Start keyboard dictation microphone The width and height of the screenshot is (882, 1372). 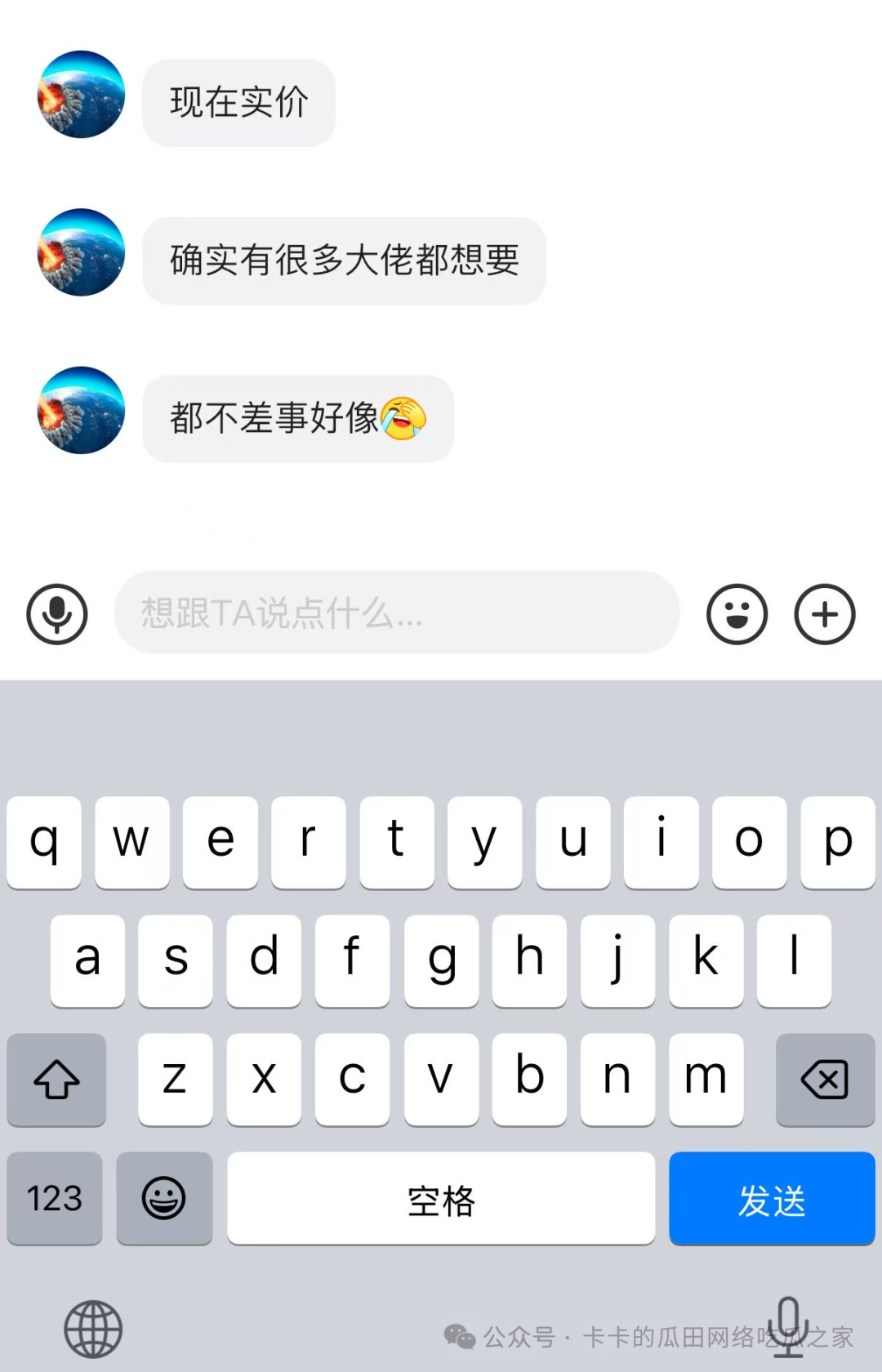[x=788, y=1327]
